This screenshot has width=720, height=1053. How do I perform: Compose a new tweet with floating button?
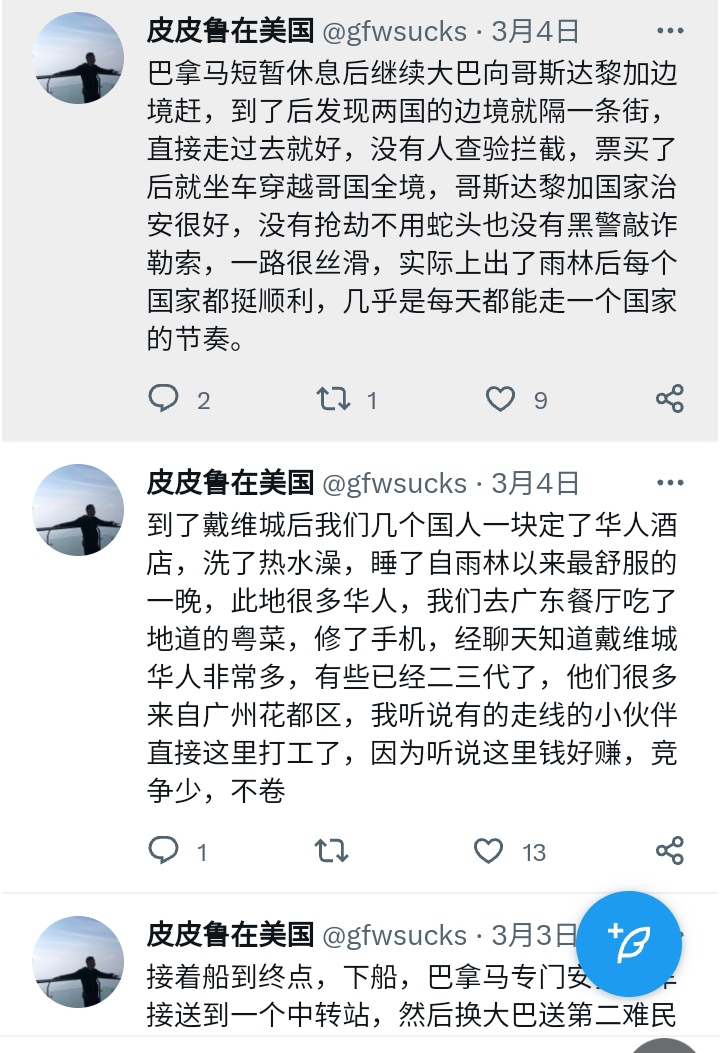pos(629,944)
